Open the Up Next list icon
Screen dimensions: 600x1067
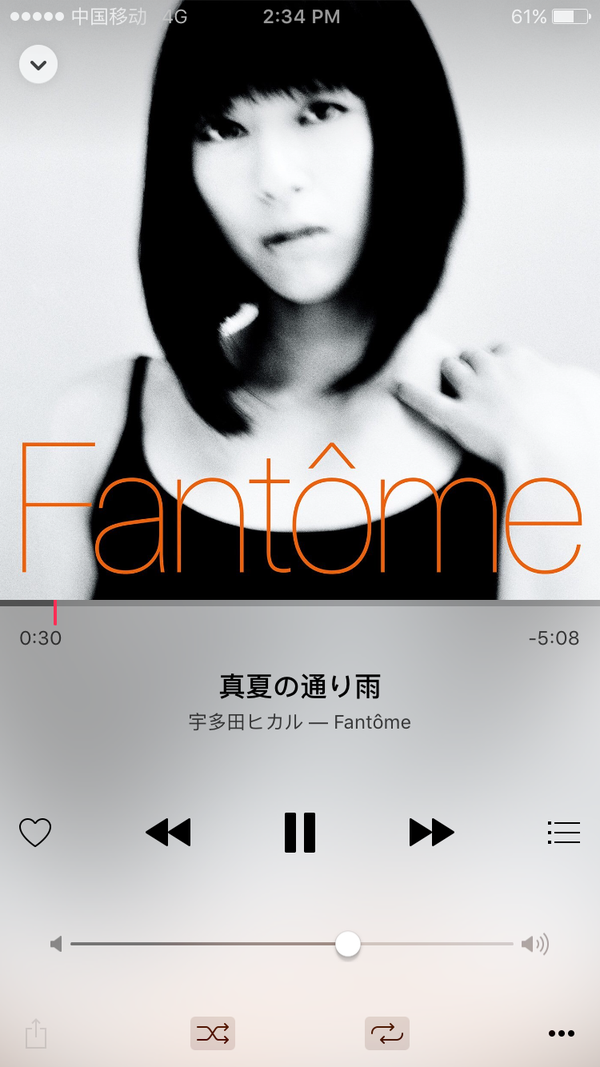[563, 832]
